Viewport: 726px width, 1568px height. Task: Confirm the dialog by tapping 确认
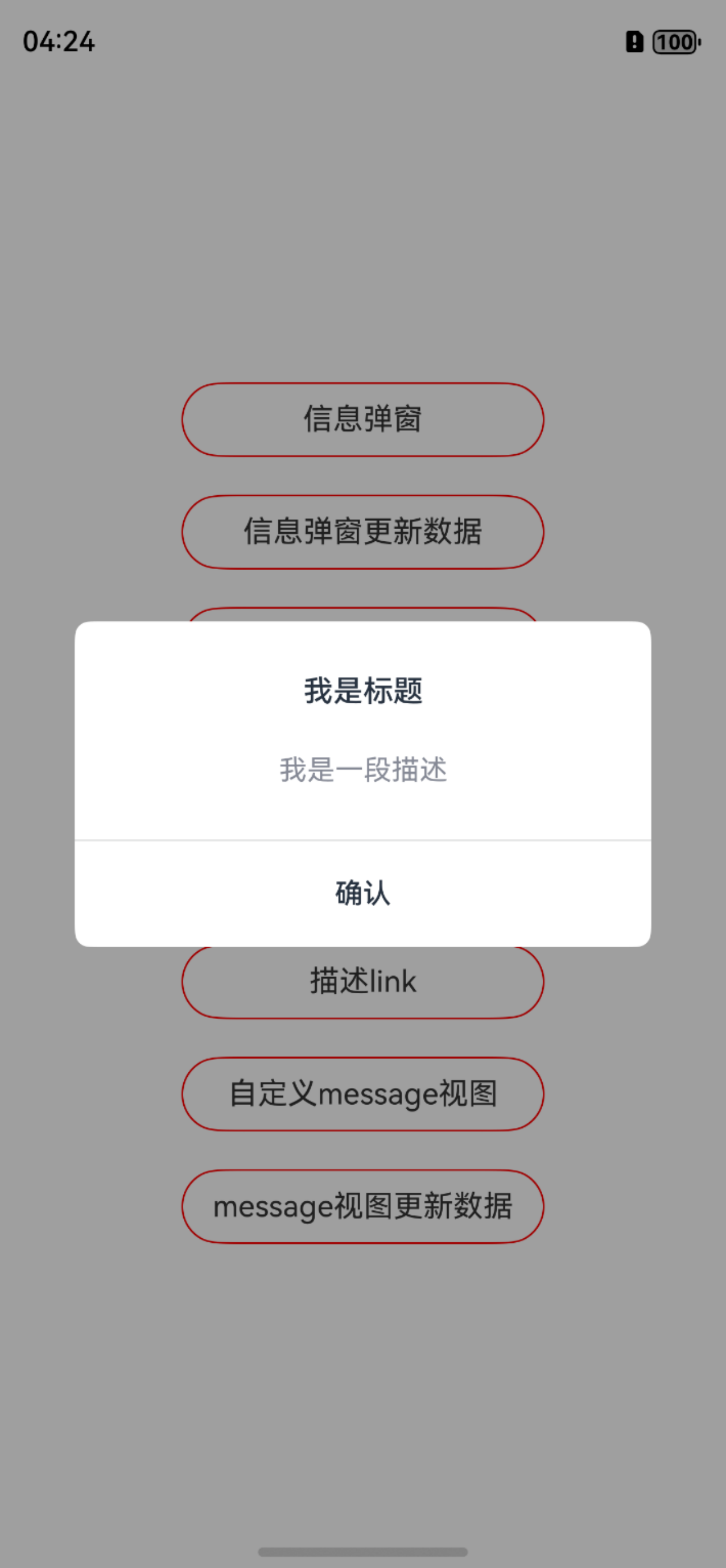[362, 894]
